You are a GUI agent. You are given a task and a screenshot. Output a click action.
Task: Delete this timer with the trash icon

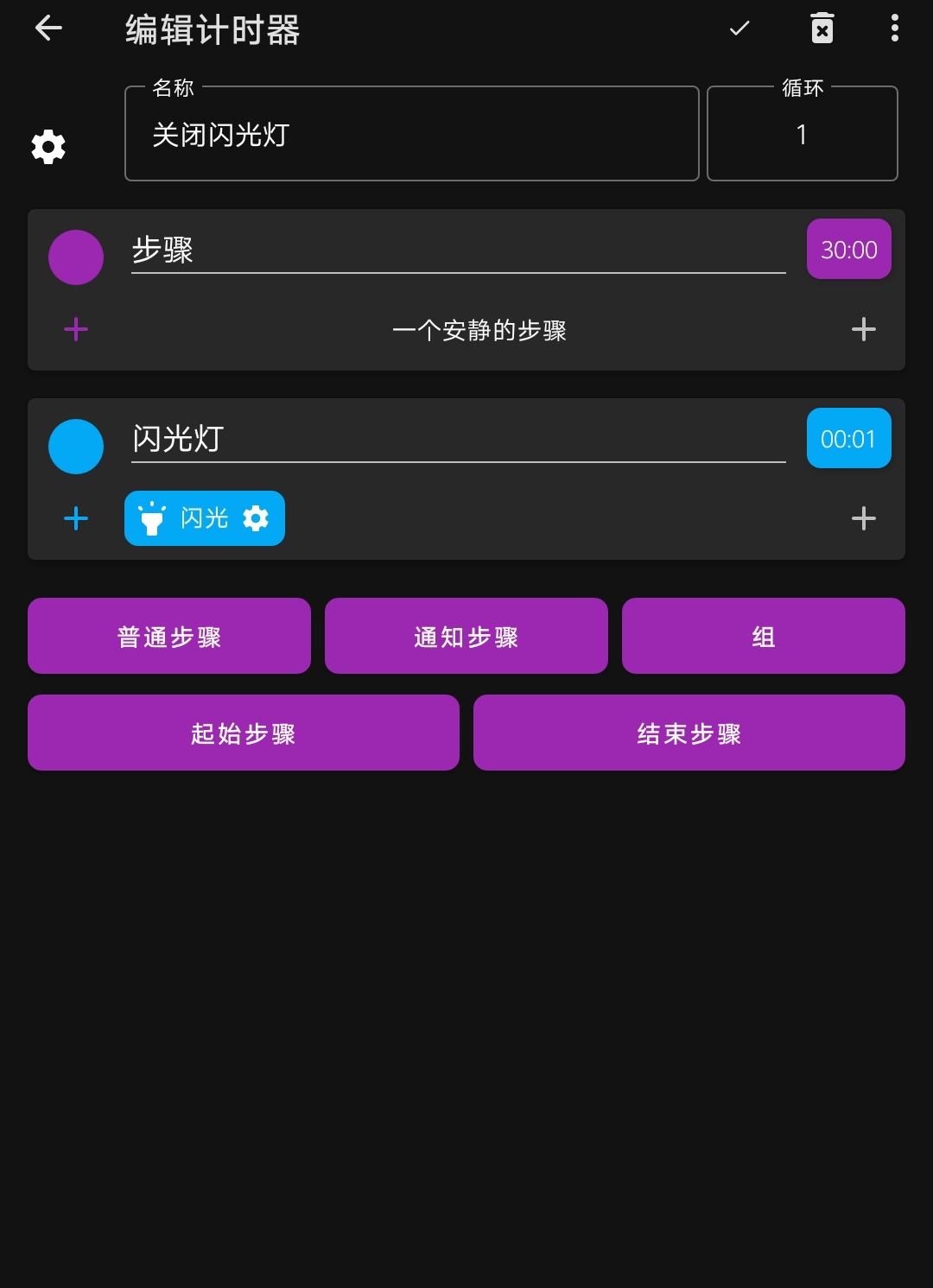pos(822,29)
